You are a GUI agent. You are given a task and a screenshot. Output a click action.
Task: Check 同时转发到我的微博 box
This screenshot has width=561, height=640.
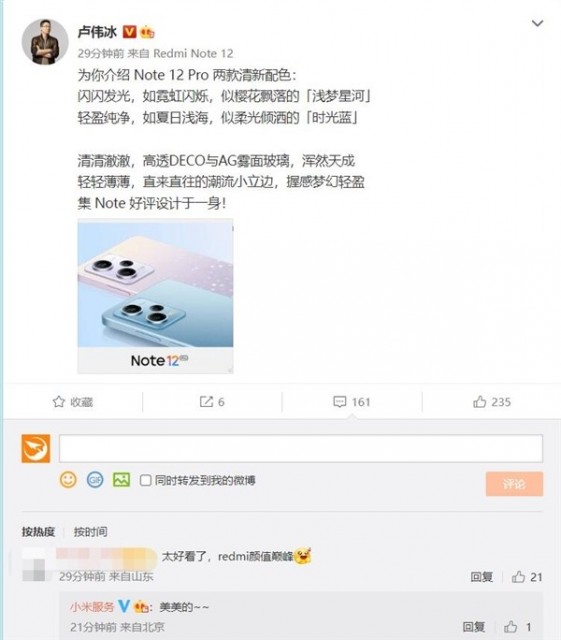[x=145, y=480]
